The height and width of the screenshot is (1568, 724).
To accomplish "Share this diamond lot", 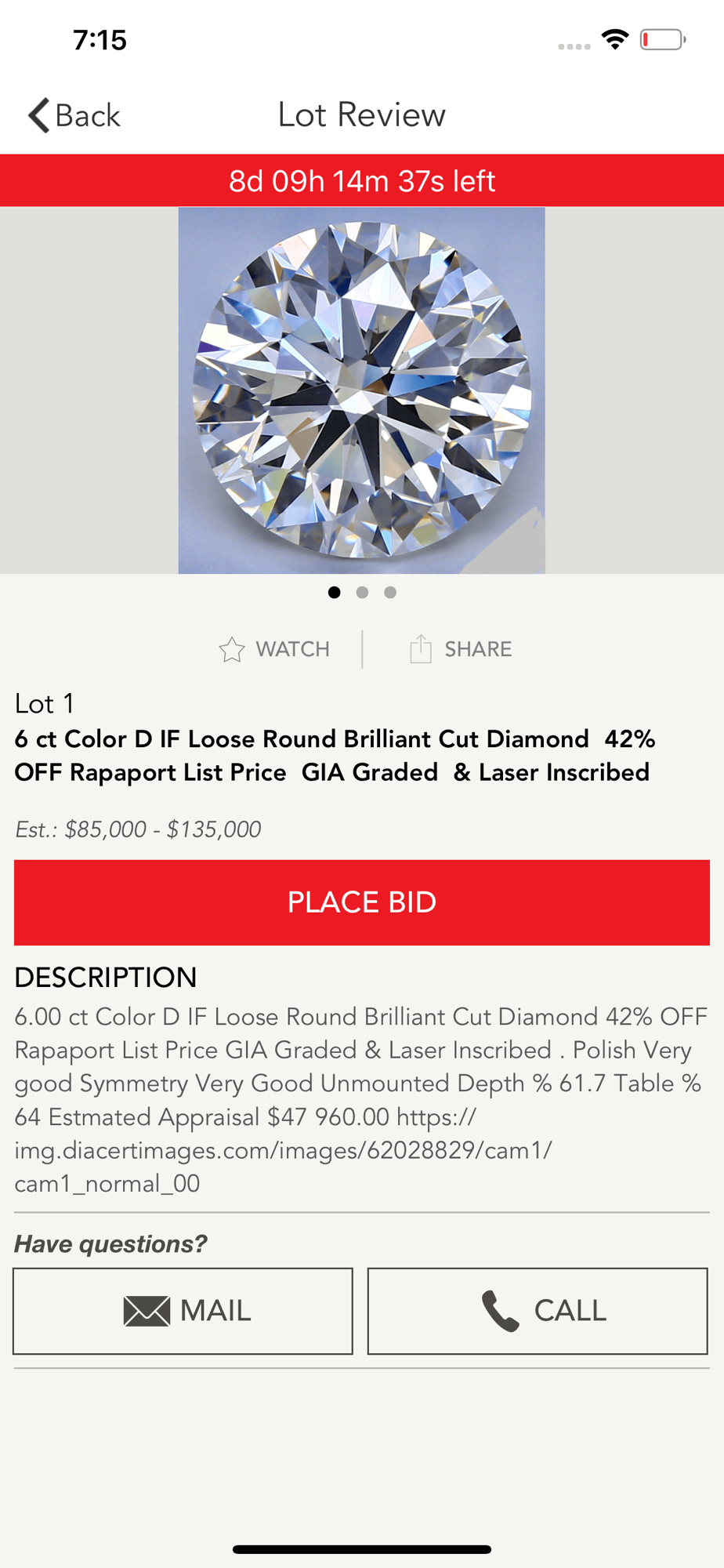I will tap(461, 649).
